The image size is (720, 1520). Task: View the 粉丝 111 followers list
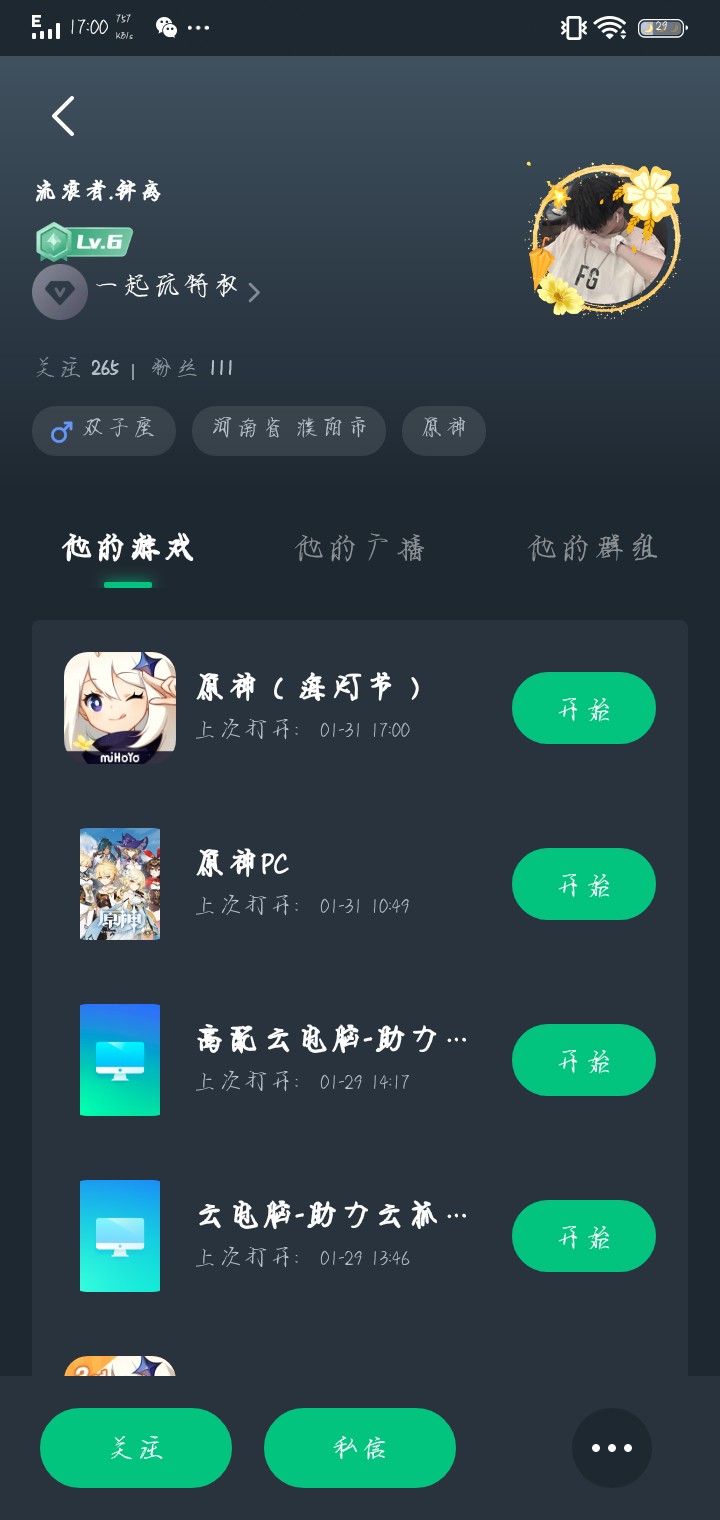(193, 368)
